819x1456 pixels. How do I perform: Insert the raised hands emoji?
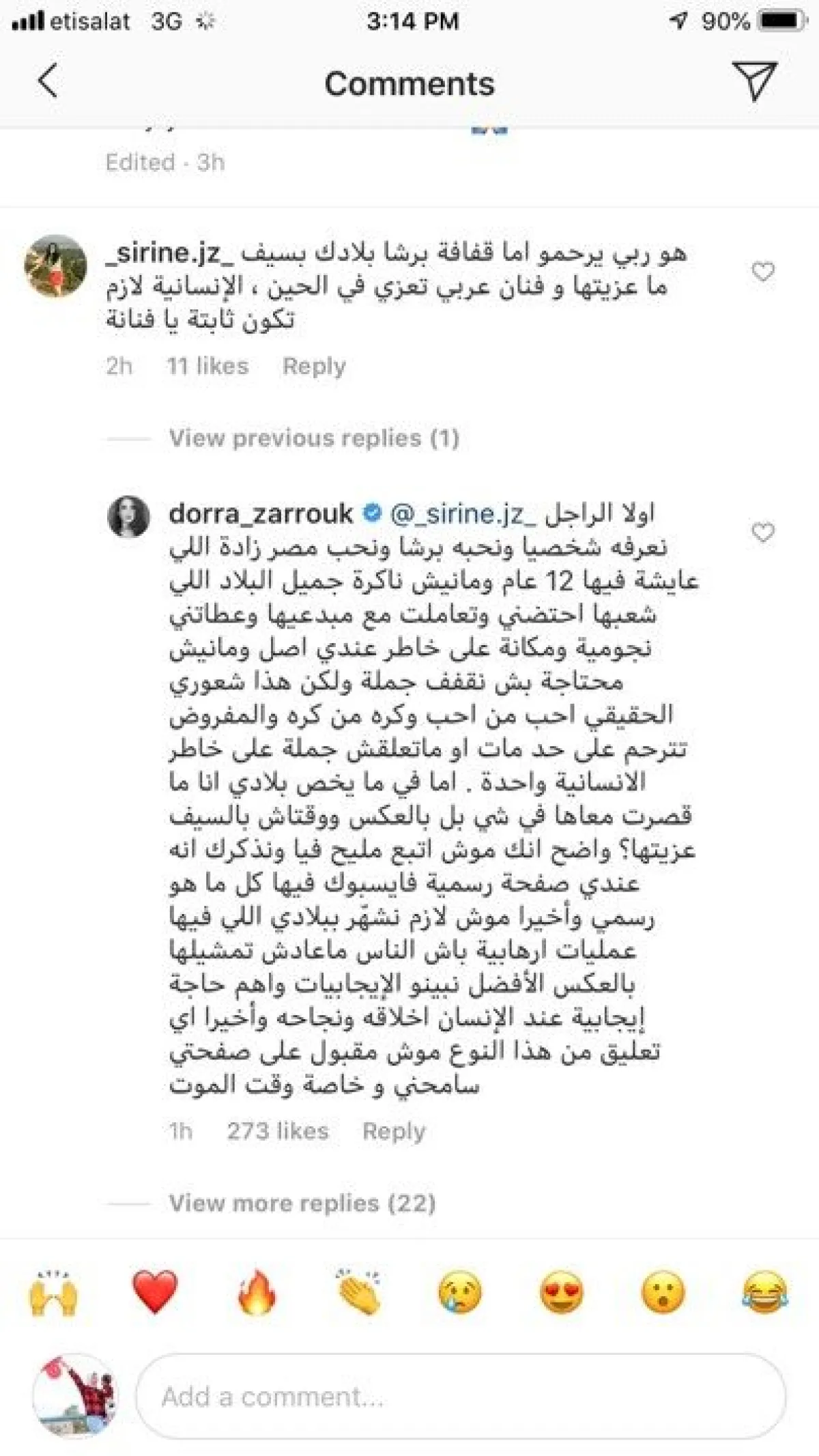click(54, 1292)
